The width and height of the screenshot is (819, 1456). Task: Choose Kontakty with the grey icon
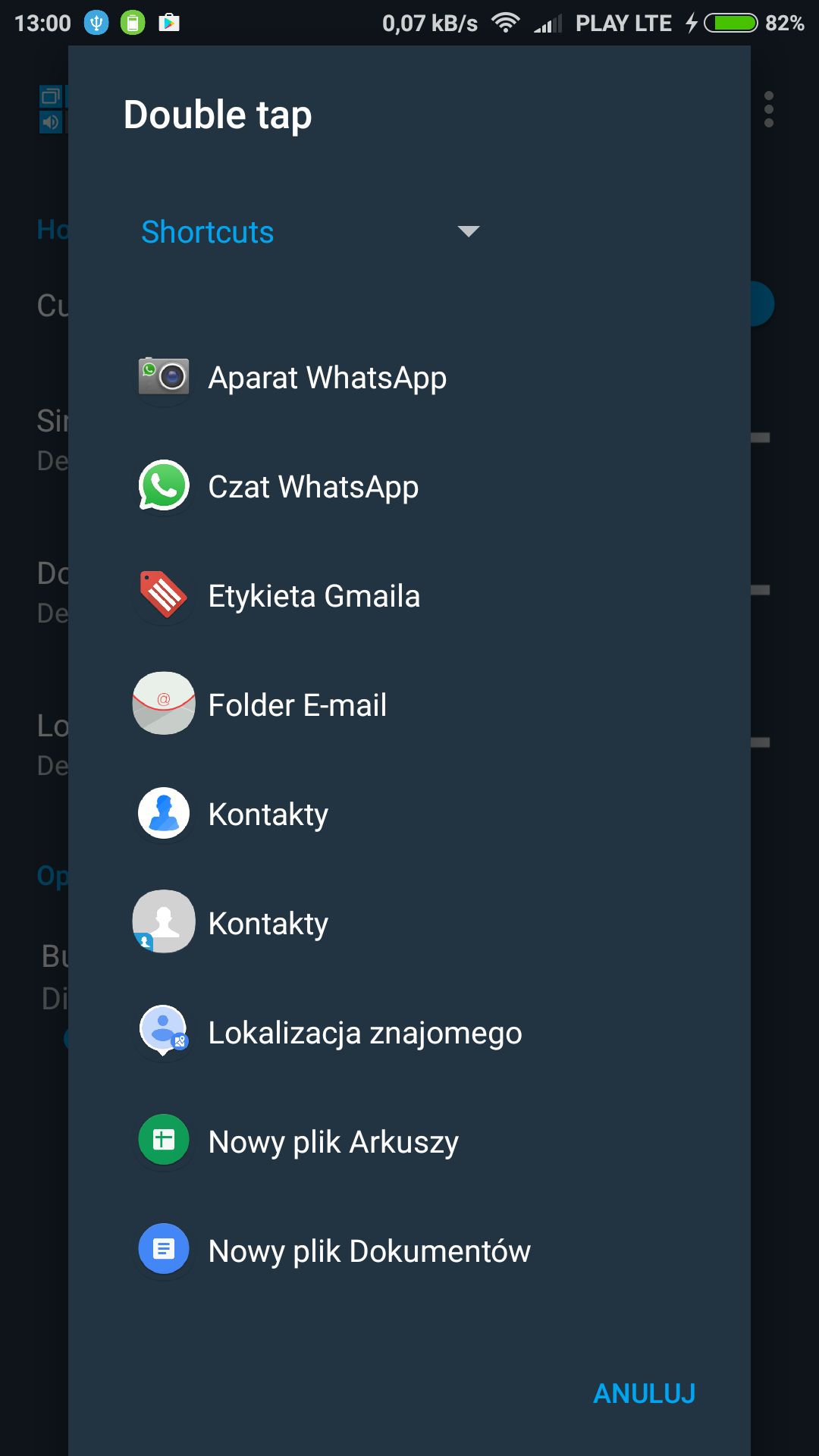[409, 923]
